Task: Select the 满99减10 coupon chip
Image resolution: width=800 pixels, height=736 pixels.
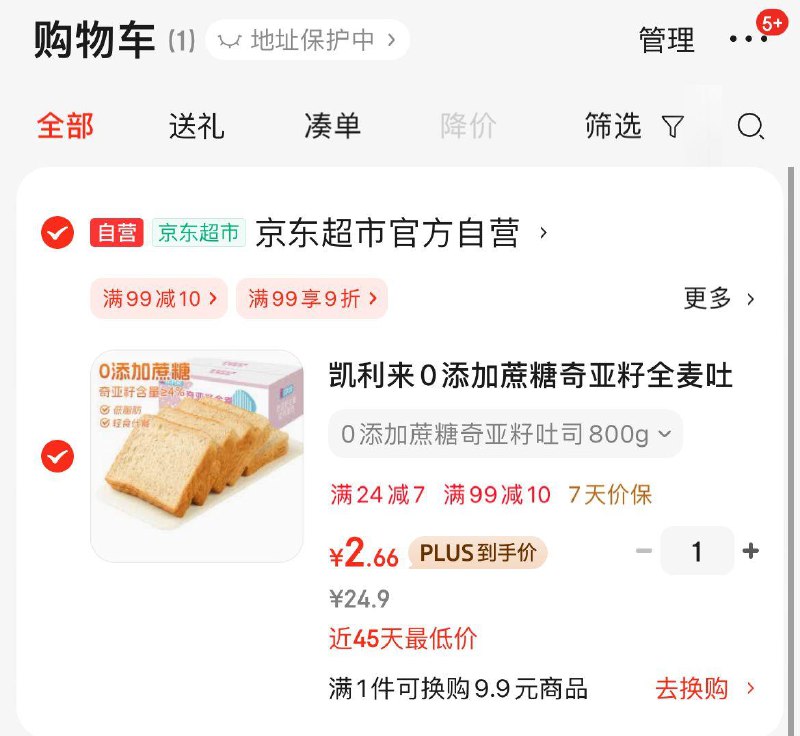Action: click(159, 298)
